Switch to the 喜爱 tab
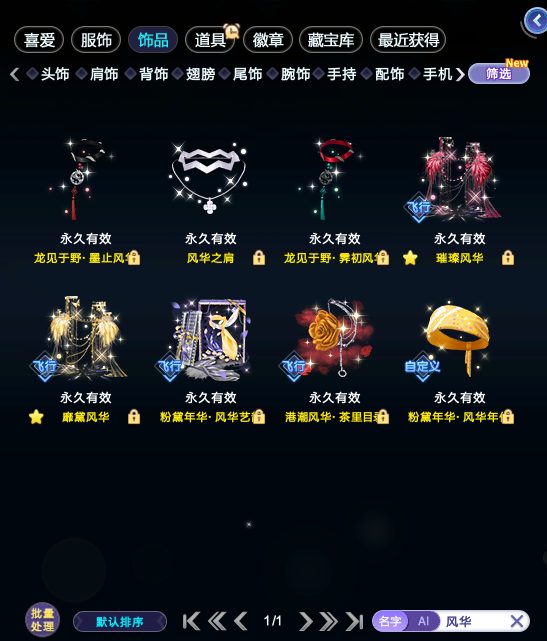The width and height of the screenshot is (547, 641). click(x=39, y=40)
